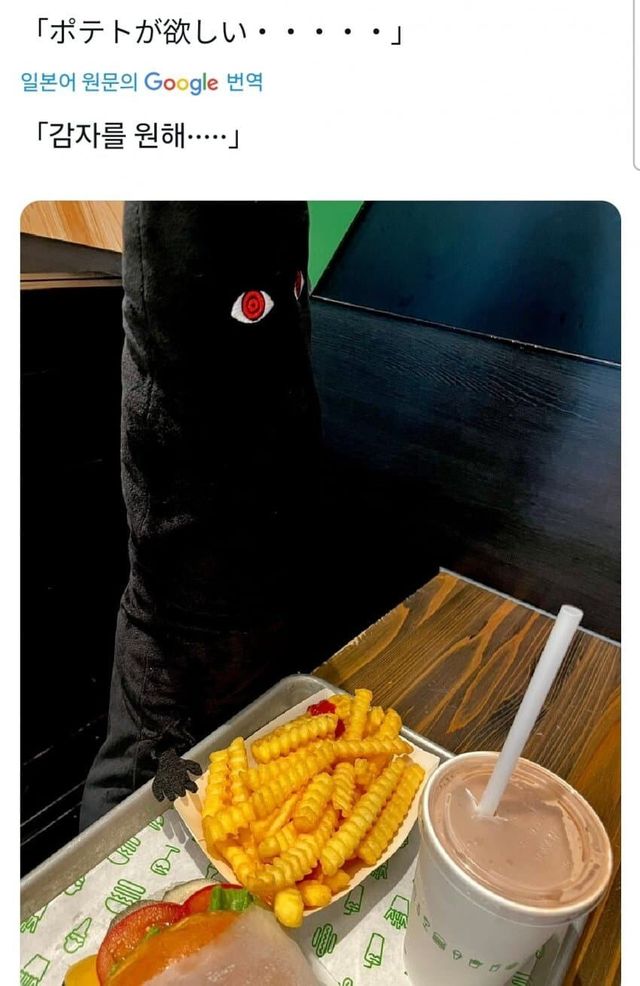Tap the Google 번역 translation link
The width and height of the screenshot is (640, 986).
(x=141, y=82)
